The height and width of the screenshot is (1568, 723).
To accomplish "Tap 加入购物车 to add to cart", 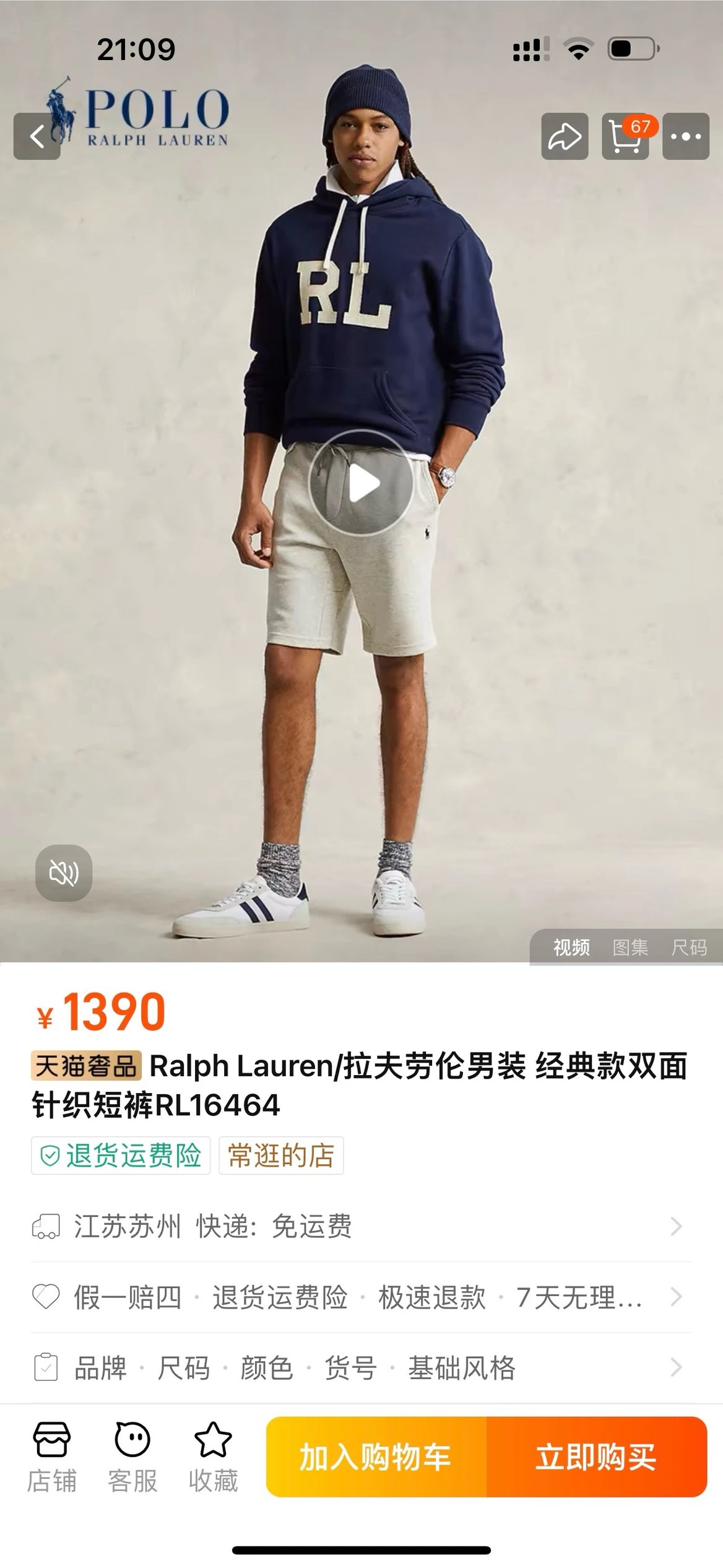I will (376, 1457).
